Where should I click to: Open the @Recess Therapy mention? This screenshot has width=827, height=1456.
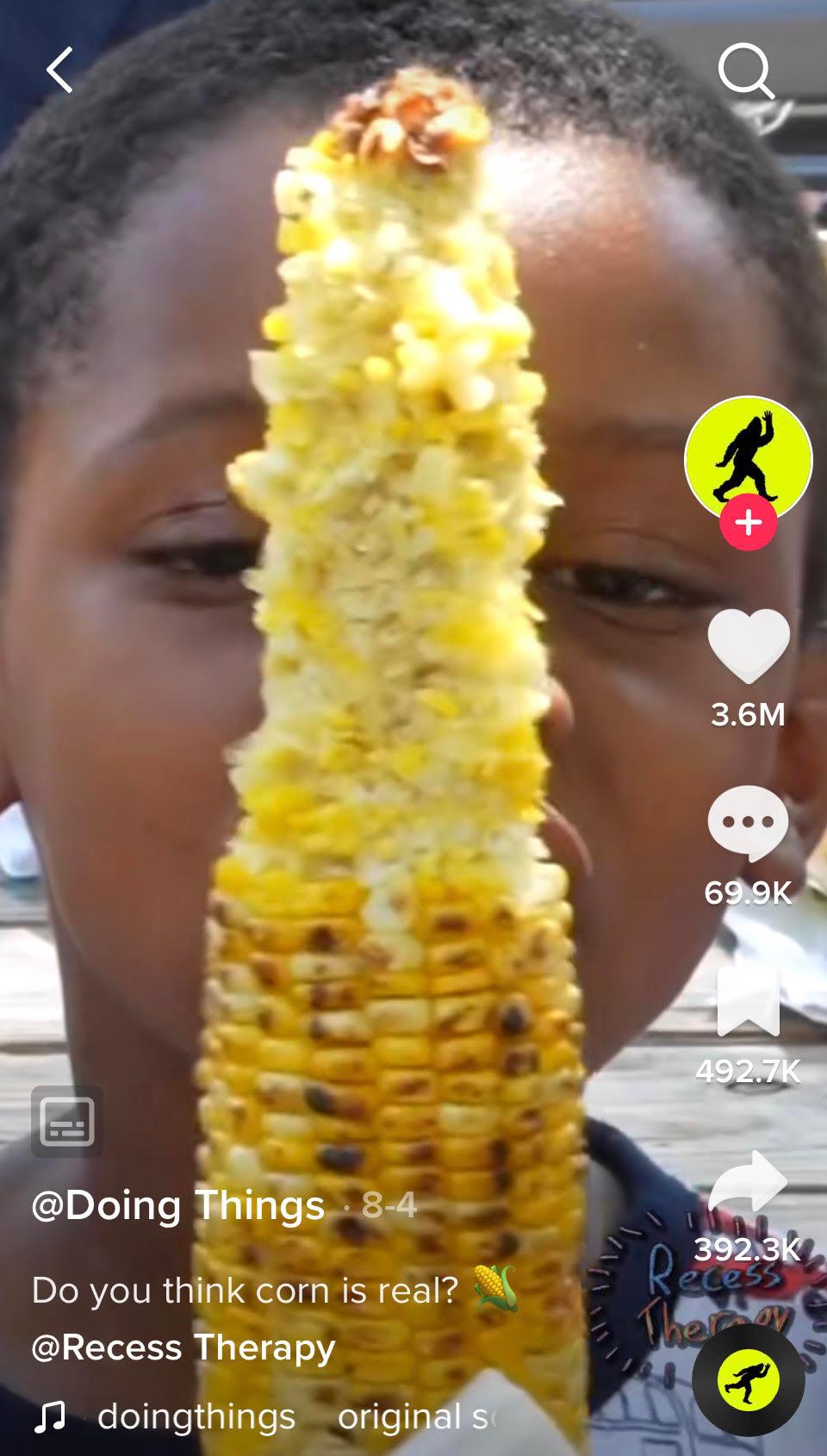tap(183, 1347)
